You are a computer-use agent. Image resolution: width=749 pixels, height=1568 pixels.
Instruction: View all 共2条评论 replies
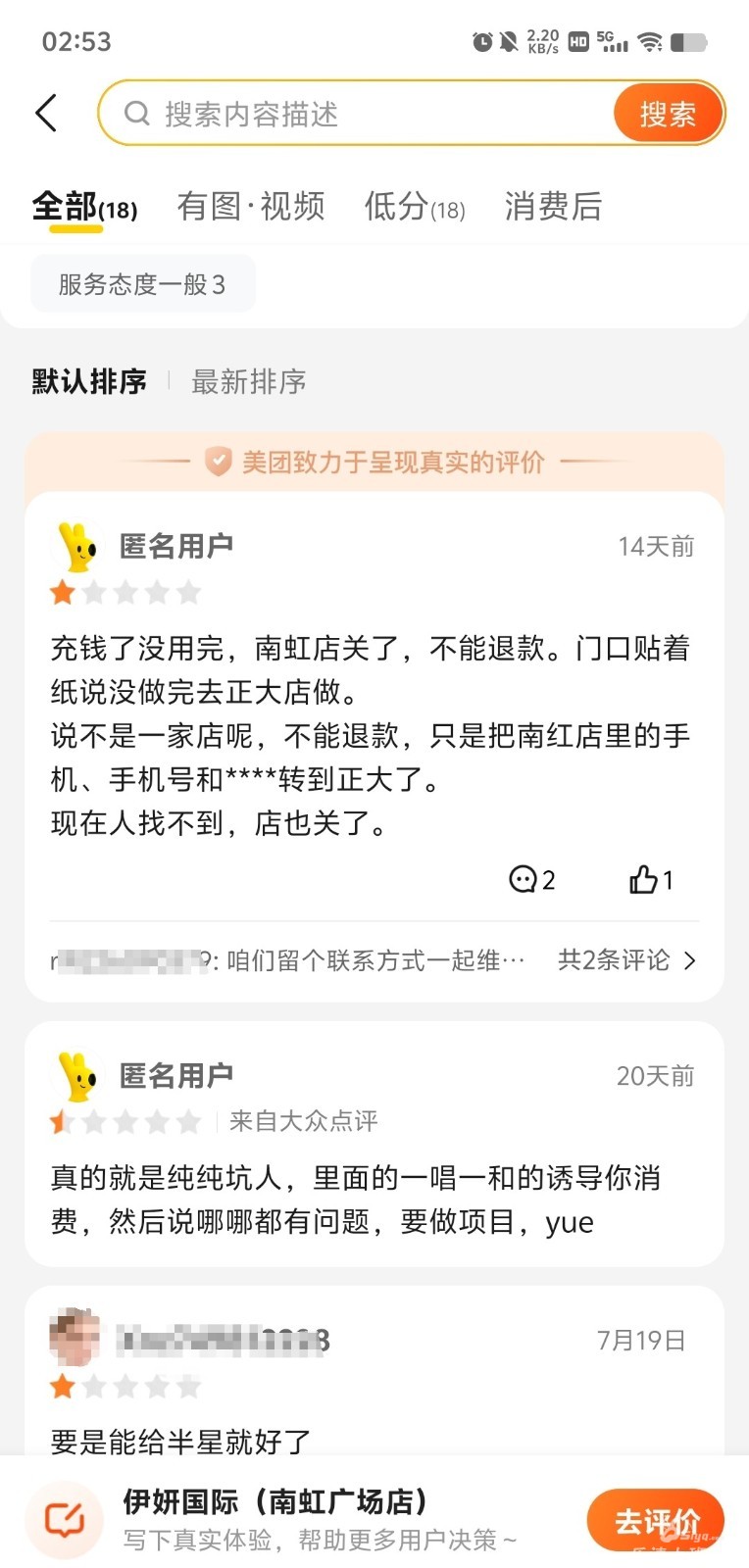[626, 960]
